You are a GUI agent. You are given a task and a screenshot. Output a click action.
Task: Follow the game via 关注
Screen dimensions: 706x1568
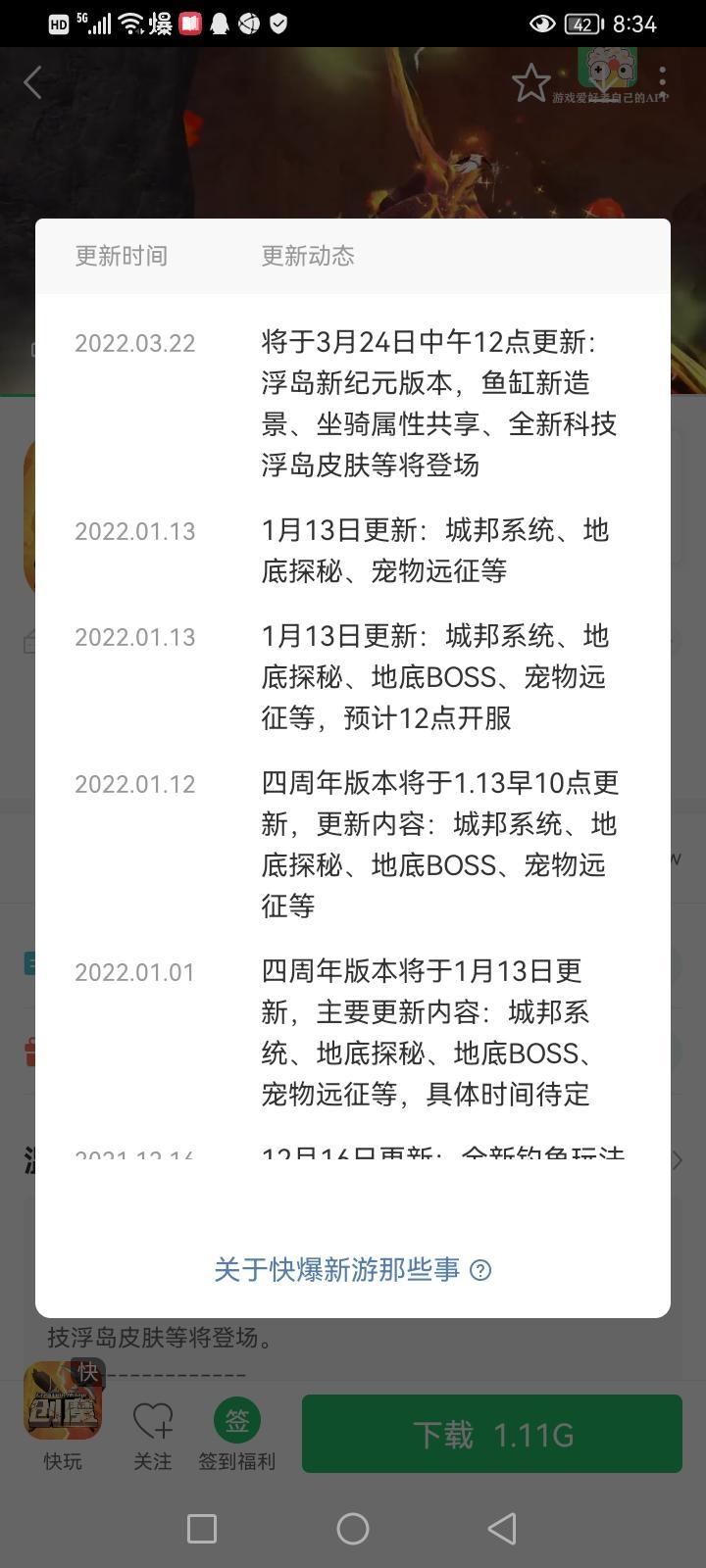pyautogui.click(x=153, y=1434)
